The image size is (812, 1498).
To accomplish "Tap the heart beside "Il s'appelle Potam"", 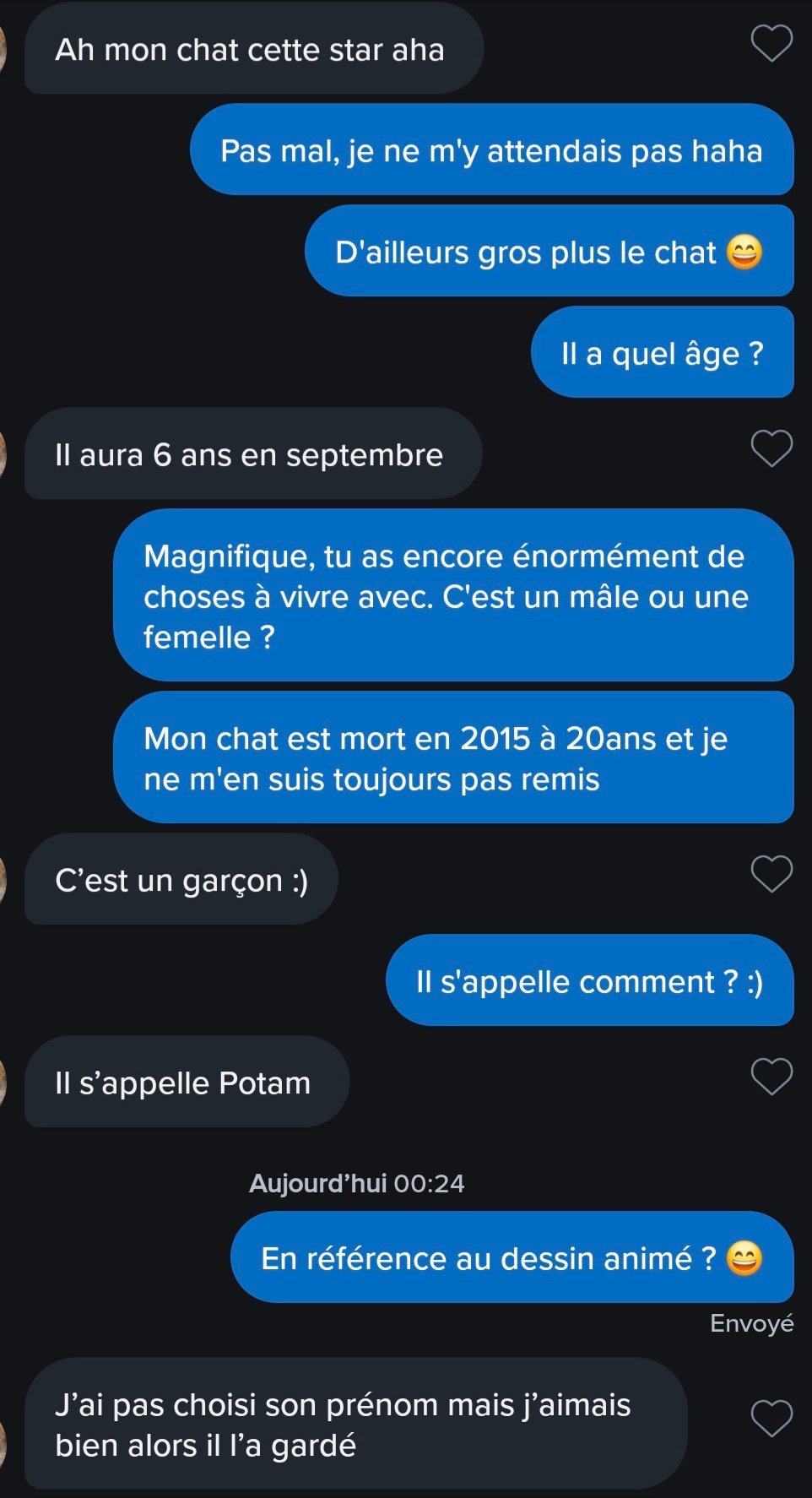I will 771,1077.
